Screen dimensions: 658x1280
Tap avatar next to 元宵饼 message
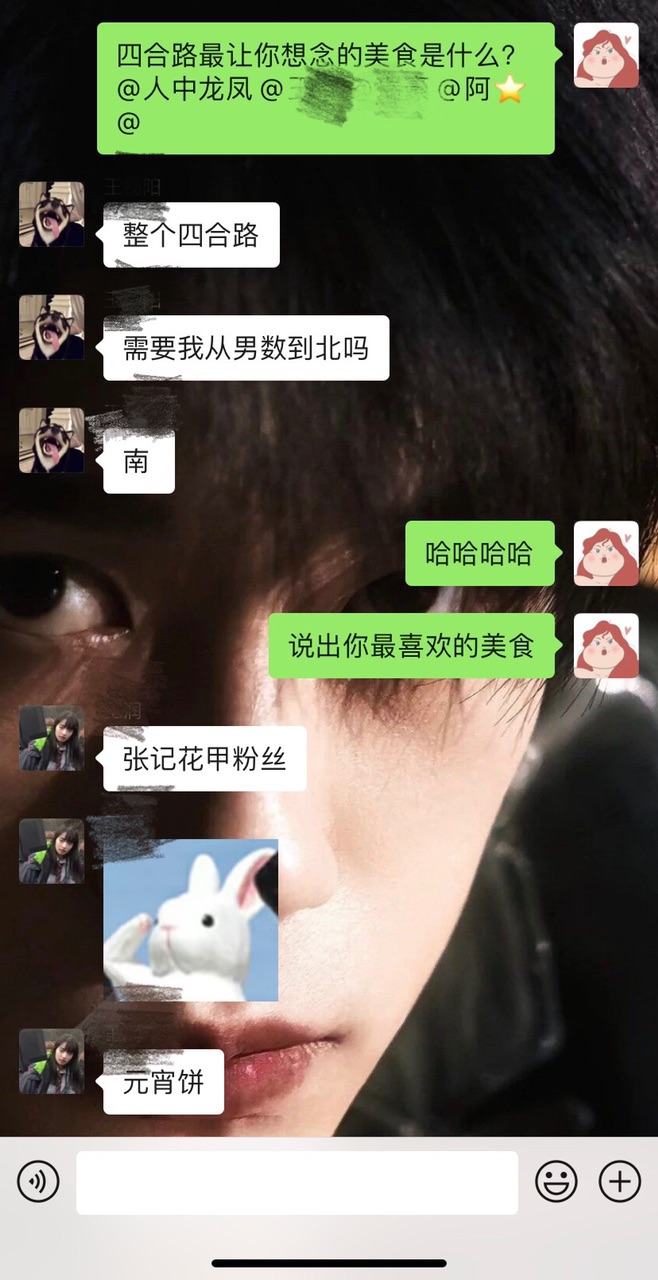click(x=51, y=1061)
